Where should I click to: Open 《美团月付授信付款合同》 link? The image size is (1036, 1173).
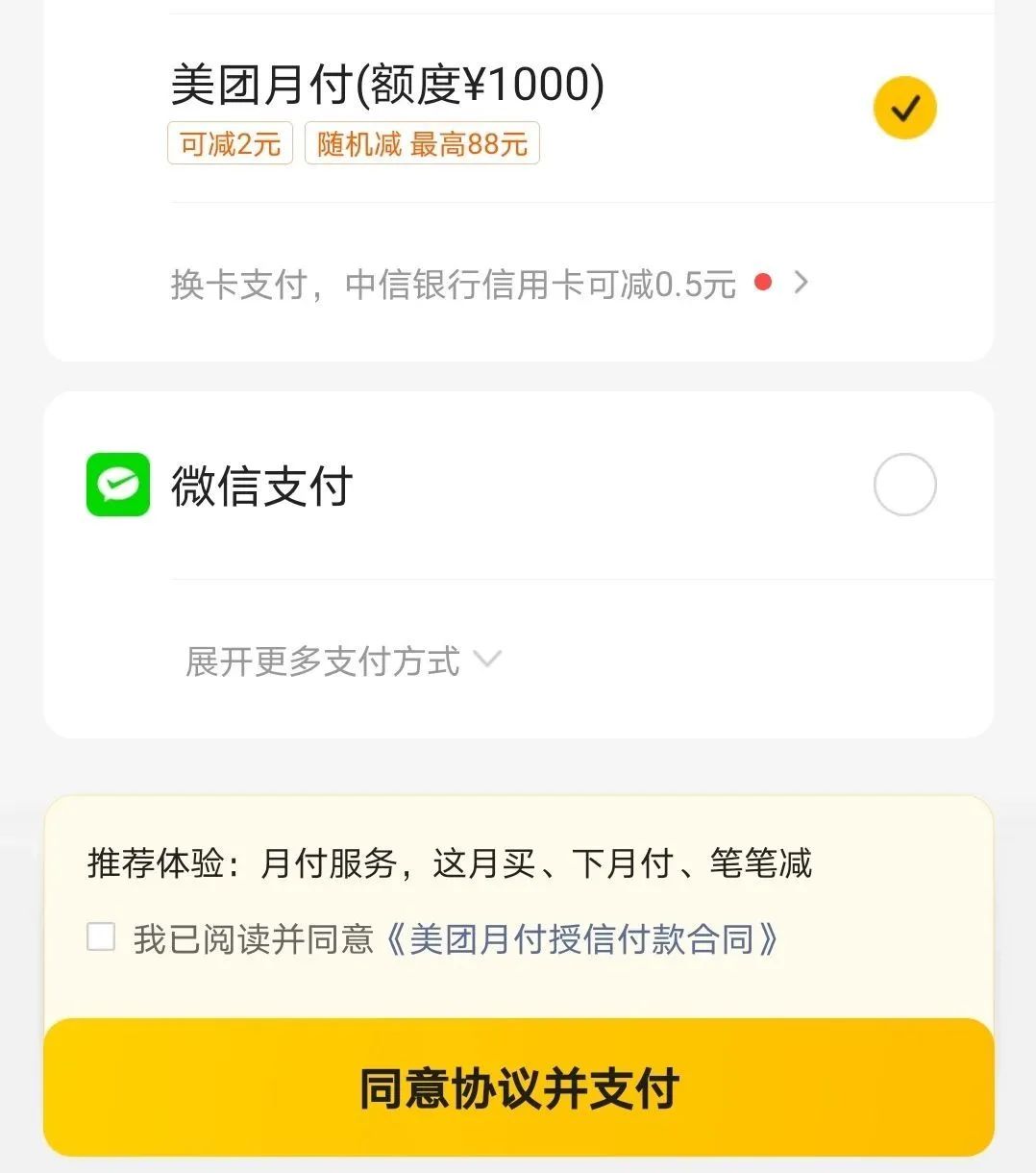tap(582, 939)
